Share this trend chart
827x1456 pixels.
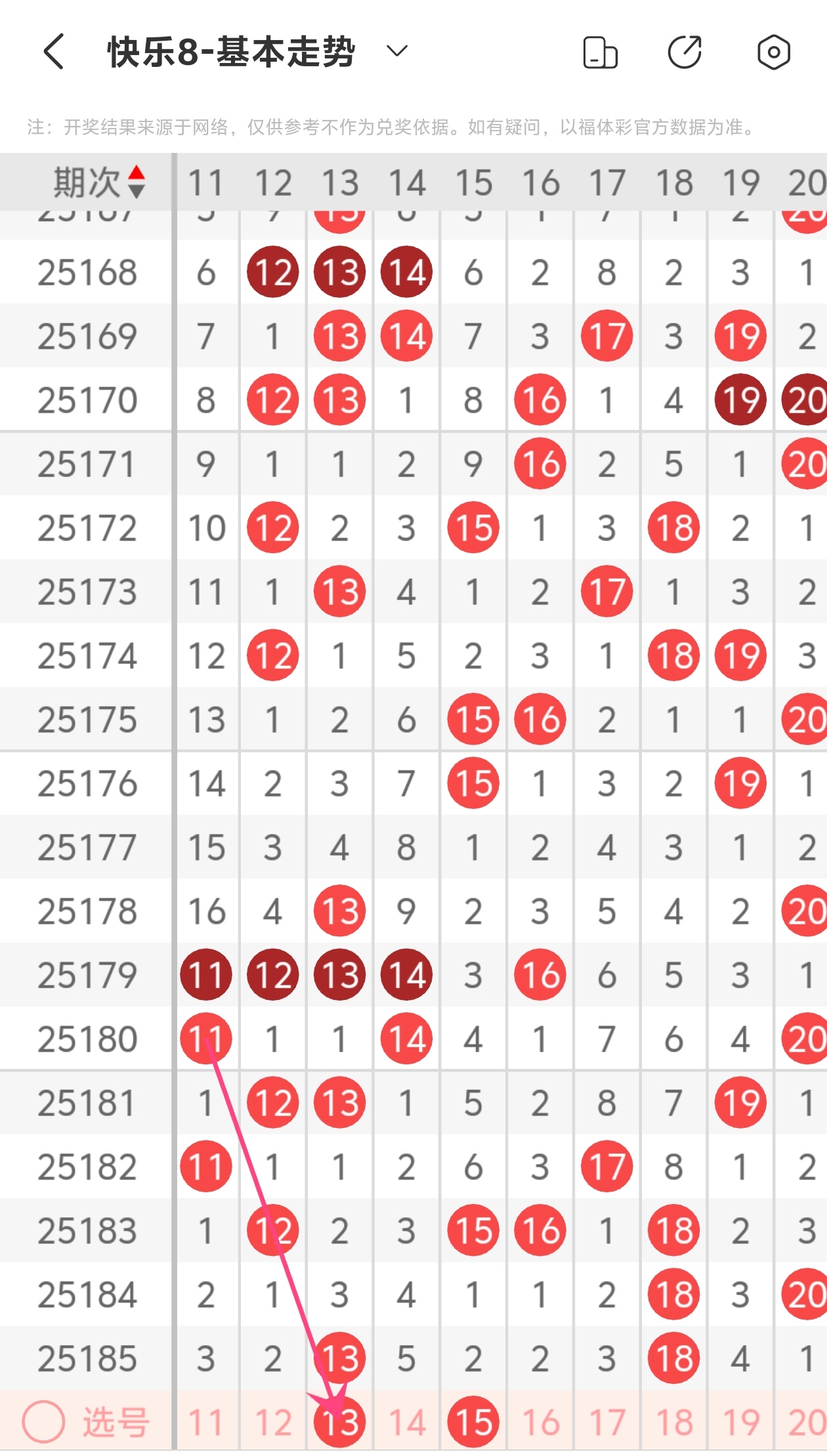click(x=685, y=52)
